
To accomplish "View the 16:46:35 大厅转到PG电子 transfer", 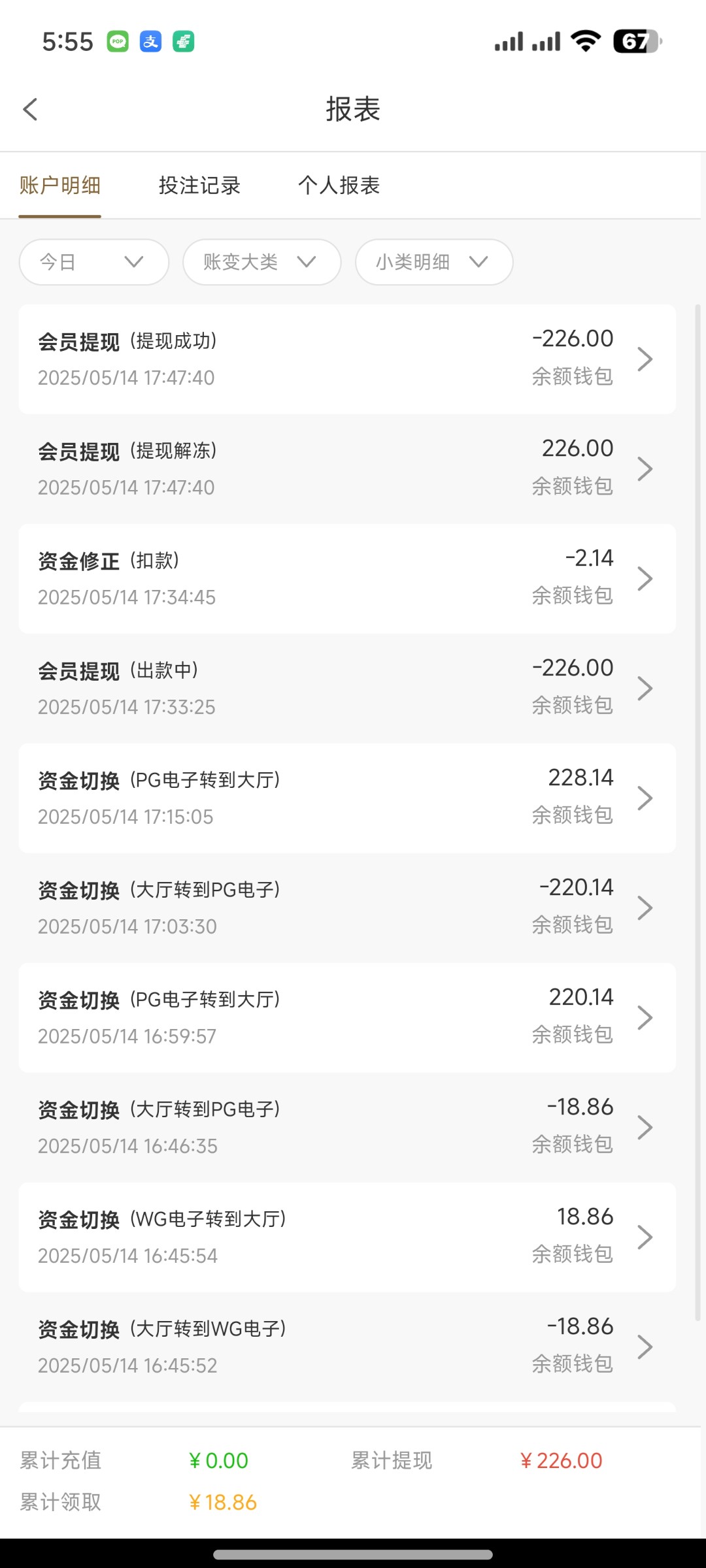I will coord(347,1127).
